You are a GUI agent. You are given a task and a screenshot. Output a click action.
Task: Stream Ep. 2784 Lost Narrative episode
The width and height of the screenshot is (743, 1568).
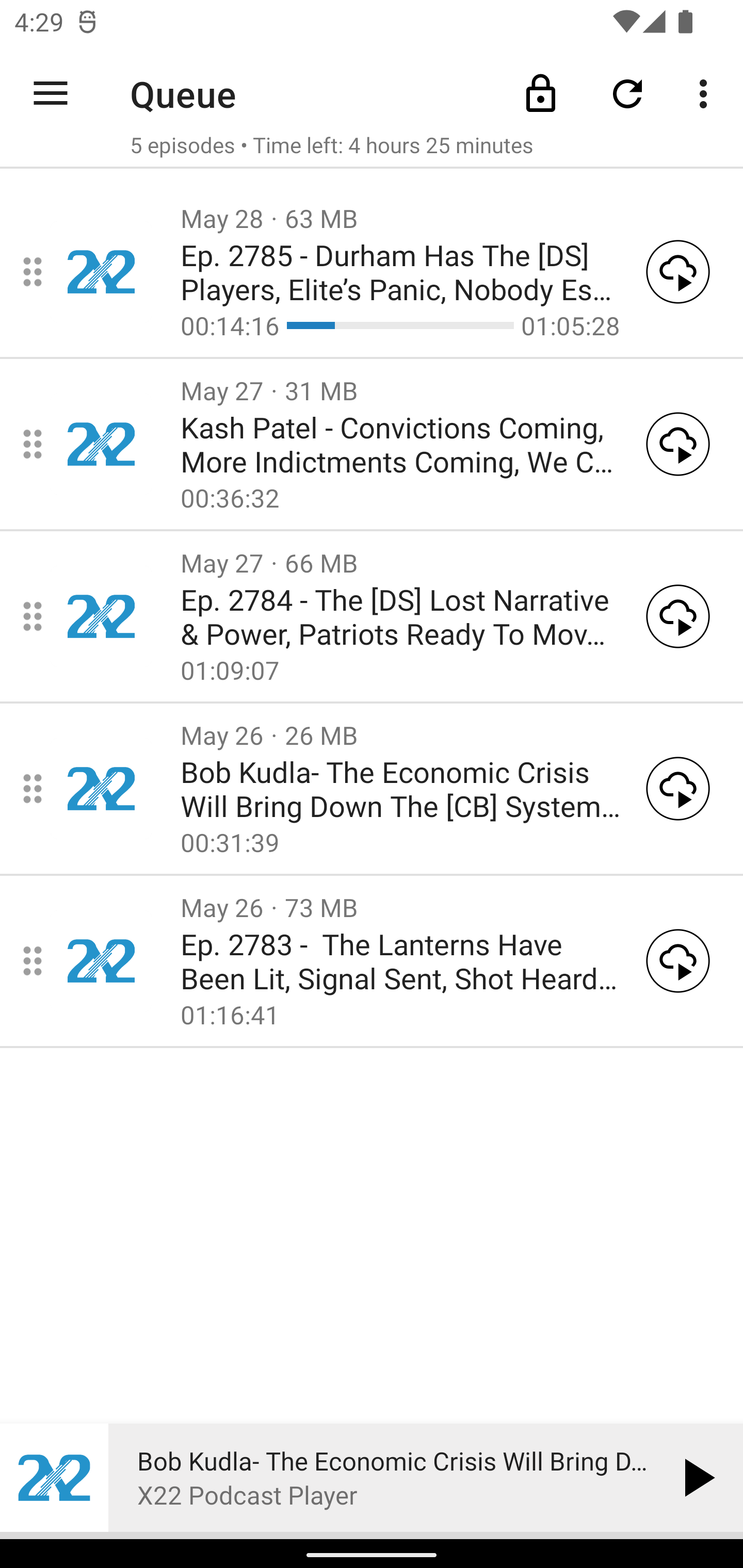coord(677,616)
